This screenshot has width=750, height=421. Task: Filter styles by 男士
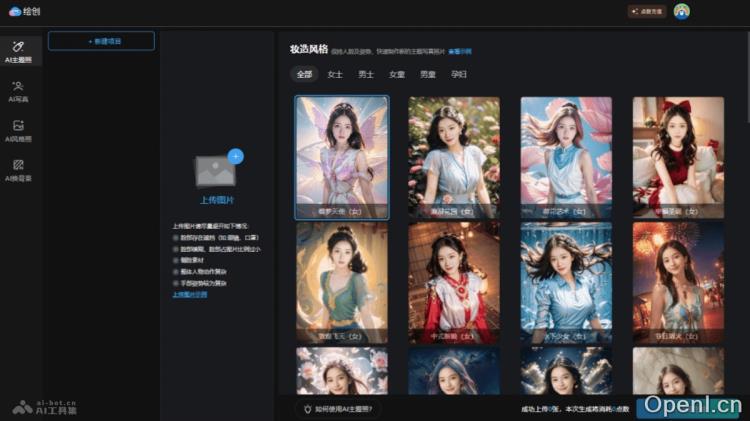366,74
